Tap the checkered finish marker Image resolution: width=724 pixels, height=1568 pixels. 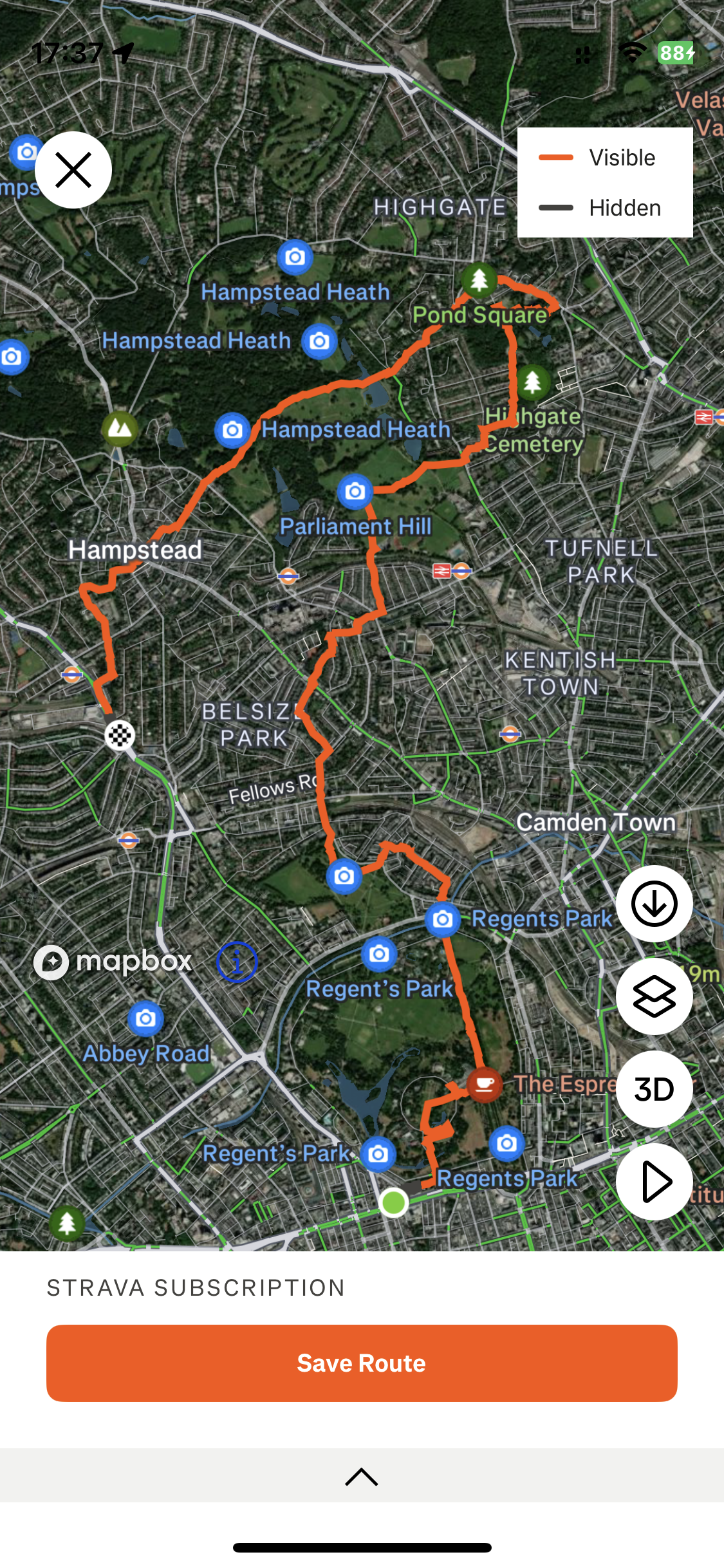tap(120, 734)
